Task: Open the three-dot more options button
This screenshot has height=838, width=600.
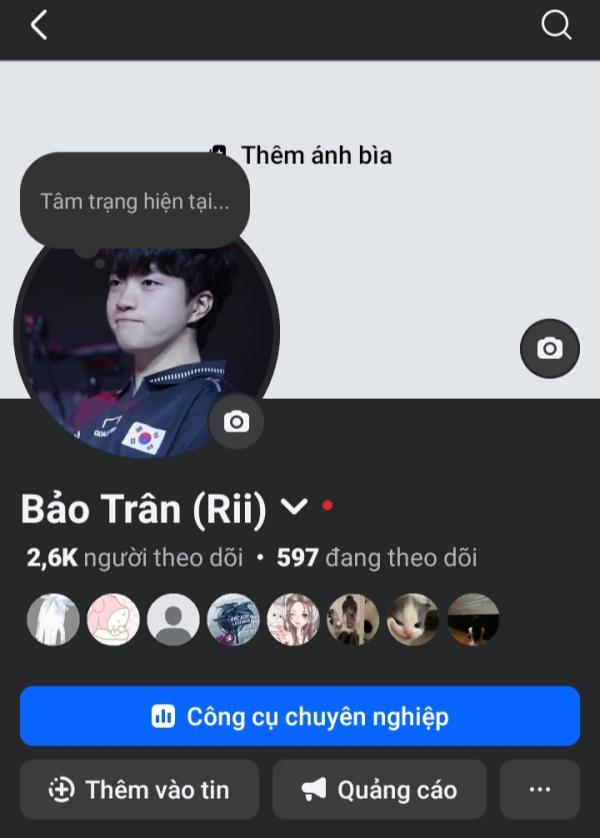Action: click(539, 790)
